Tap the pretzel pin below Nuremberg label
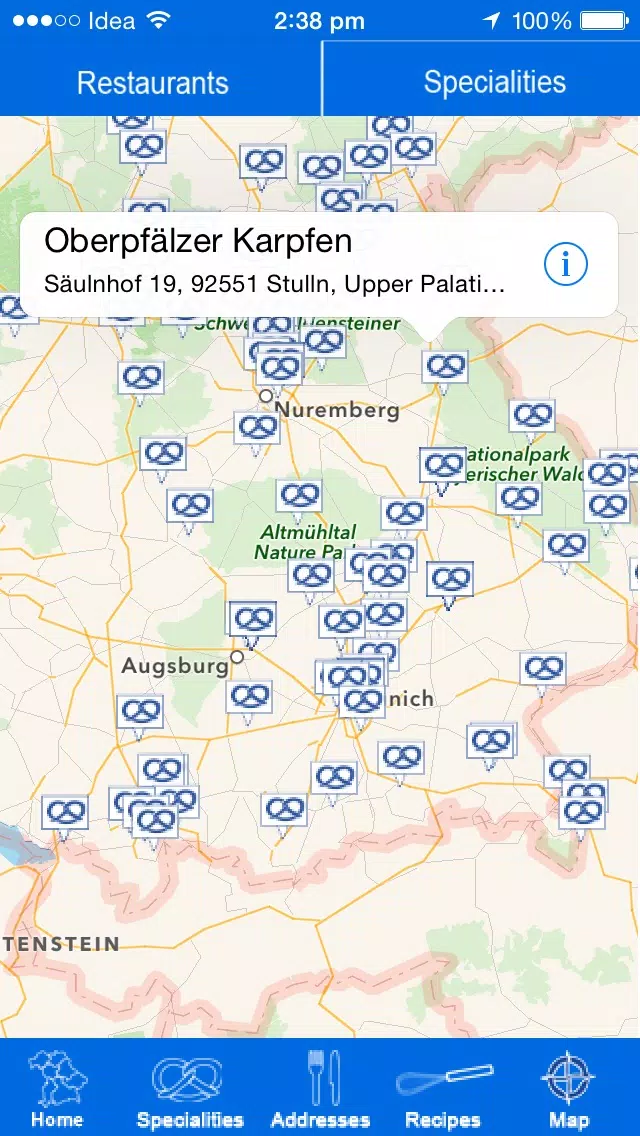The height and width of the screenshot is (1136, 640). 257,431
